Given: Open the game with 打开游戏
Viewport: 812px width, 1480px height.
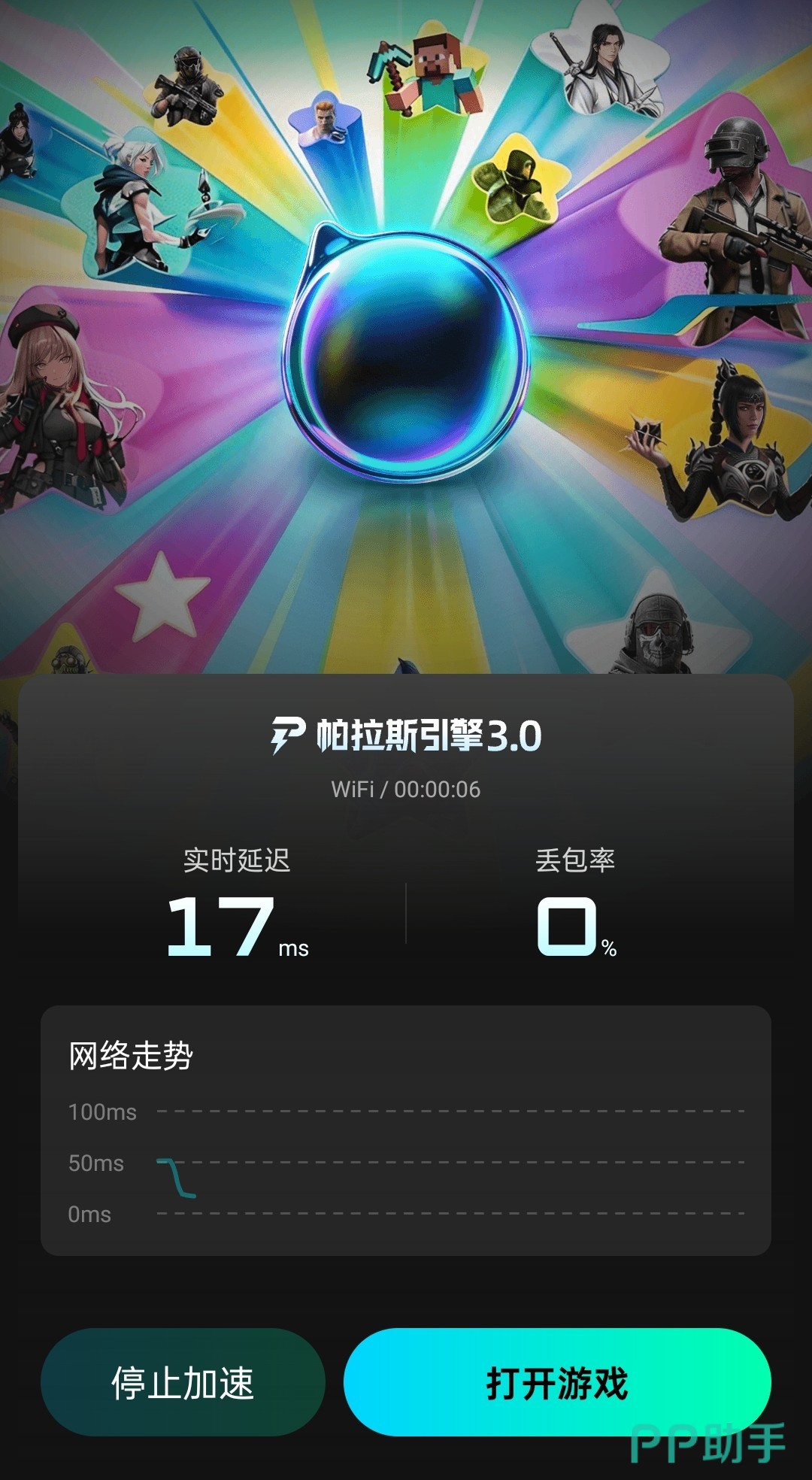Looking at the screenshot, I should coord(557,1382).
